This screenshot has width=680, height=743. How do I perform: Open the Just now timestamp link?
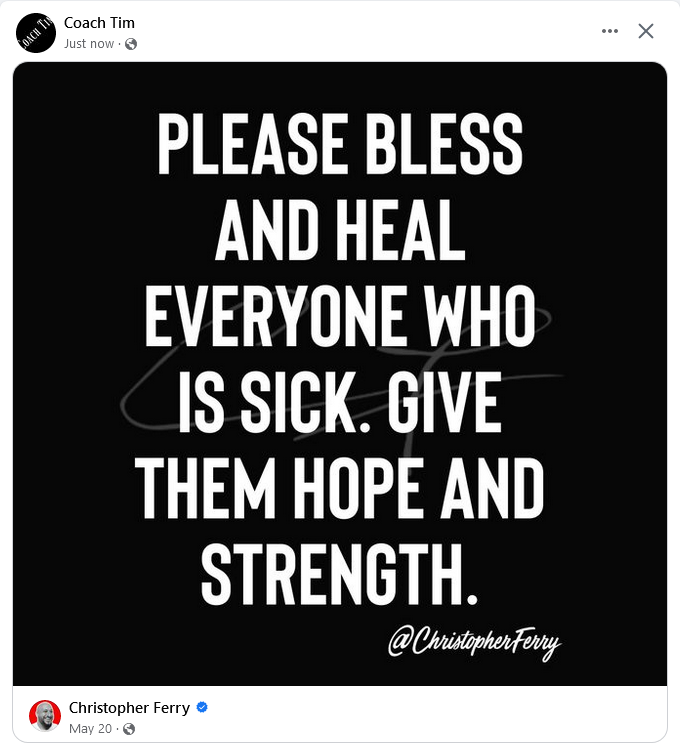coord(89,43)
